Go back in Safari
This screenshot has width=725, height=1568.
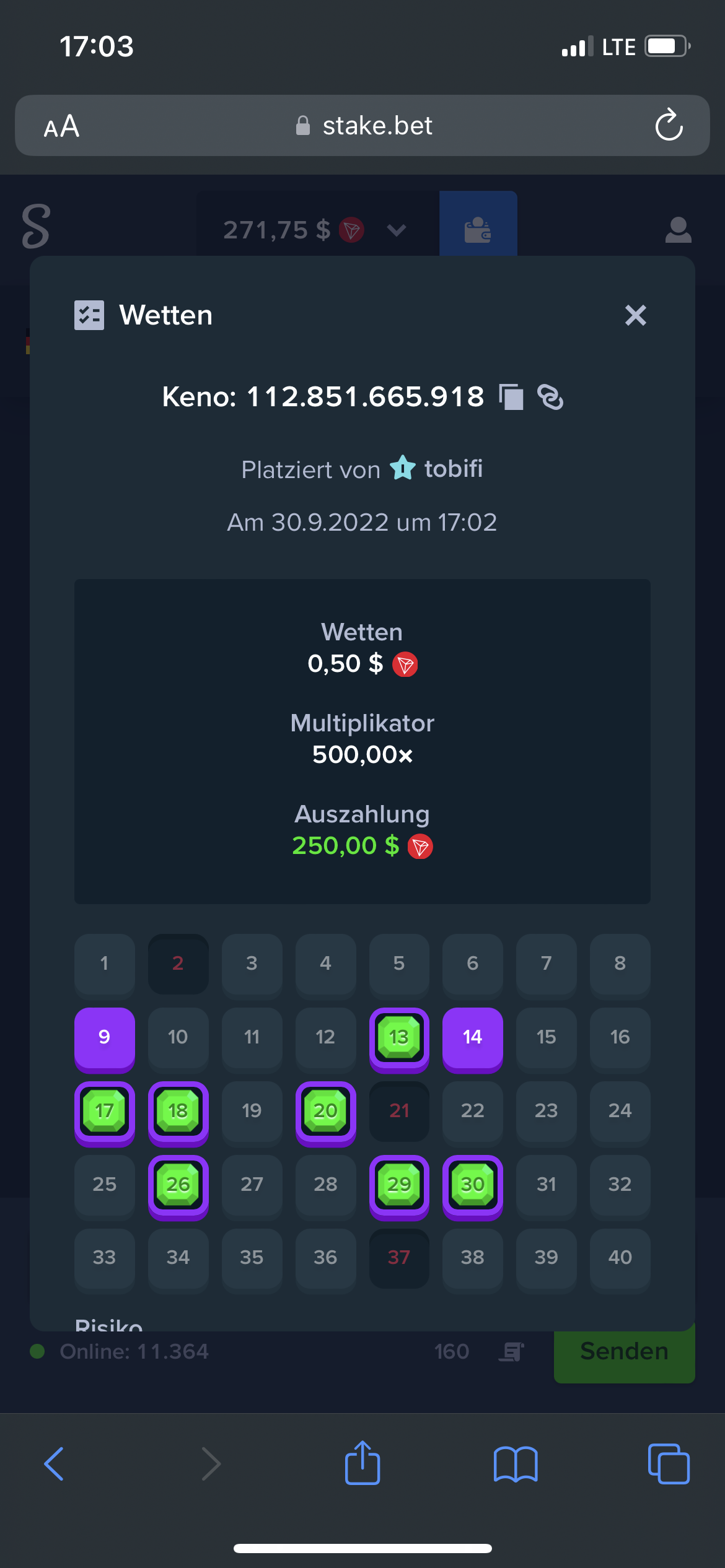[x=54, y=1464]
